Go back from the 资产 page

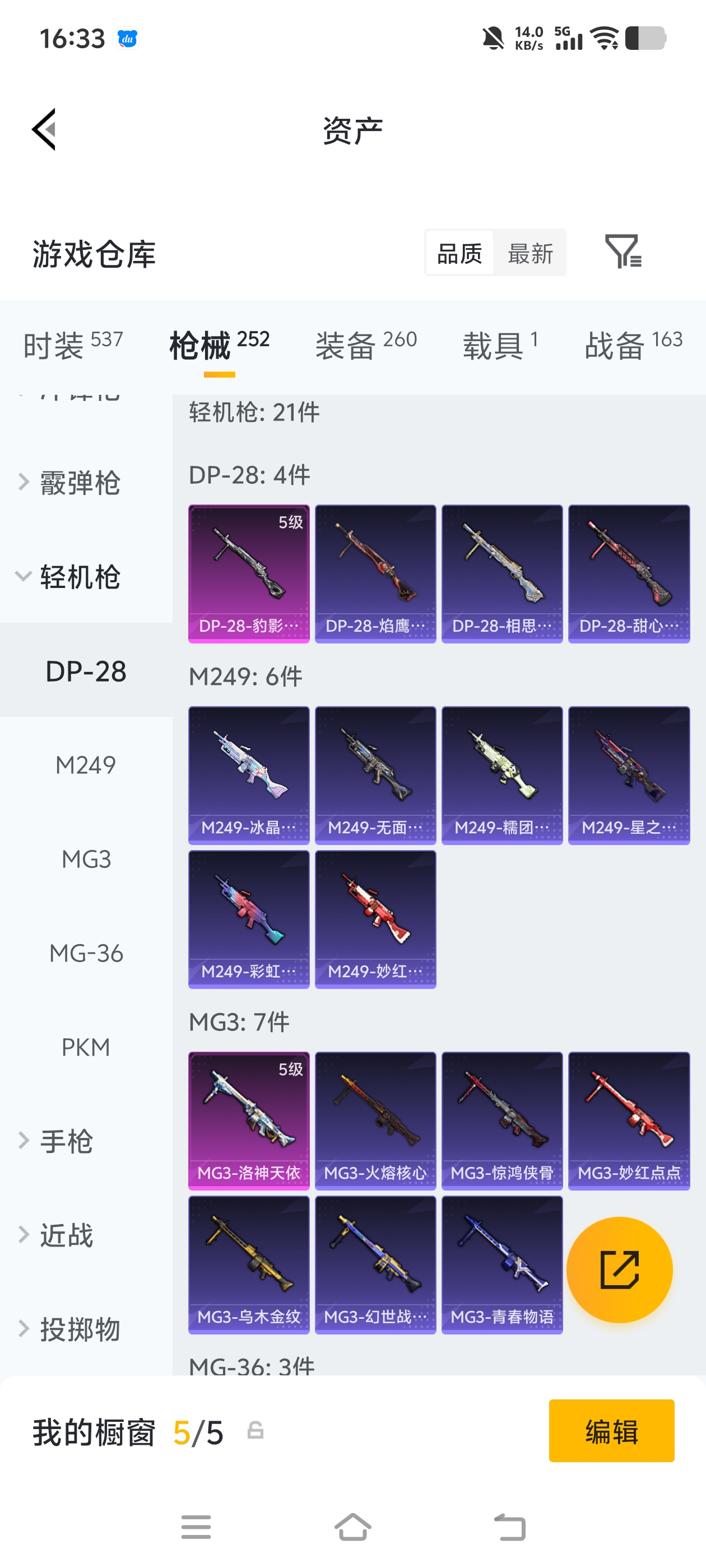tap(44, 129)
